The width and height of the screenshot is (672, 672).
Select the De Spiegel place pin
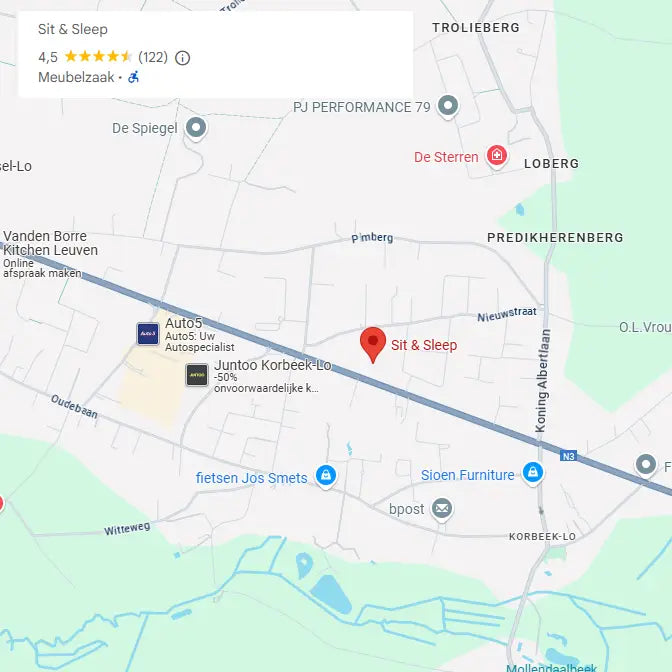coord(196,127)
